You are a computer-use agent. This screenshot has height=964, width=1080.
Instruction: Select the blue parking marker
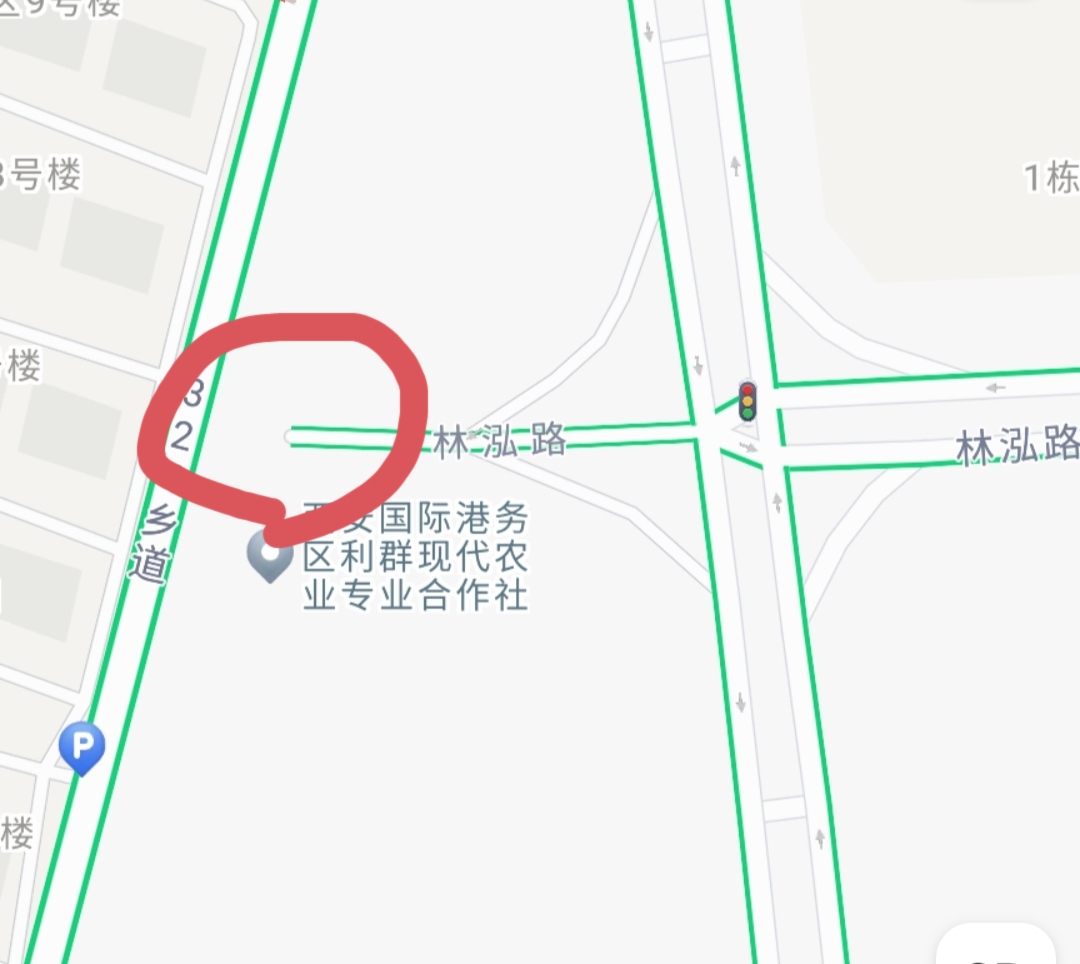point(81,746)
